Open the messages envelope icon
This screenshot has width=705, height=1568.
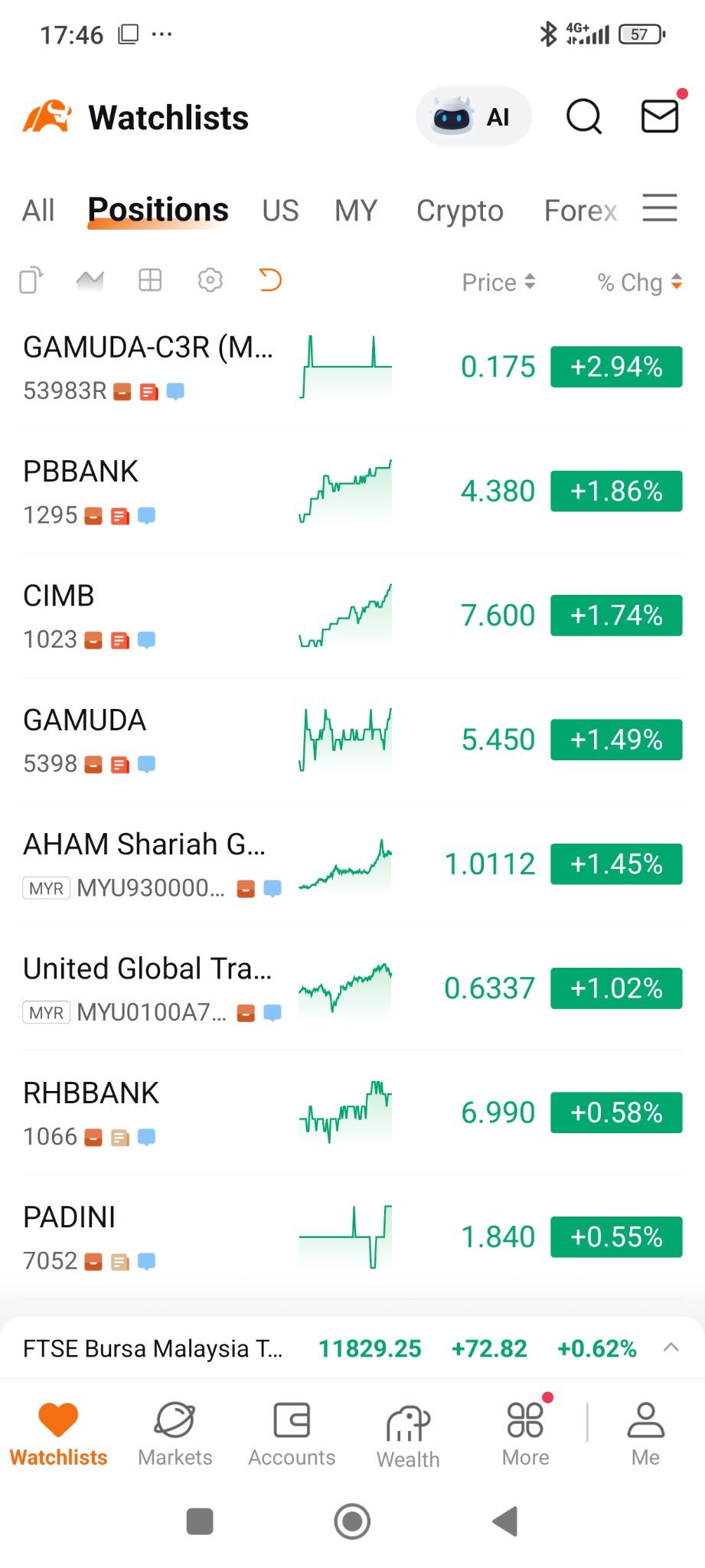pos(659,116)
